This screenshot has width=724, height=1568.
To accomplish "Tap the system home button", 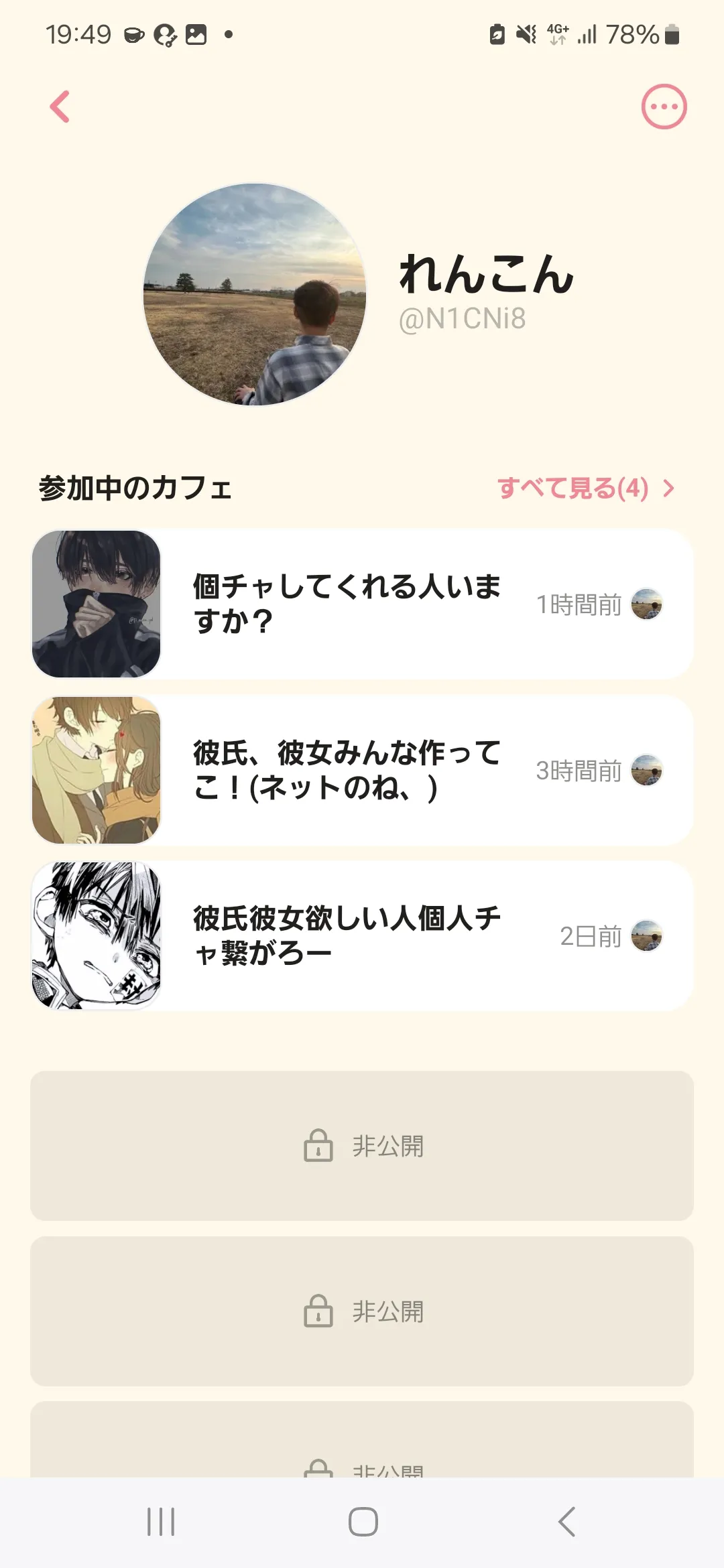I will (x=363, y=1522).
